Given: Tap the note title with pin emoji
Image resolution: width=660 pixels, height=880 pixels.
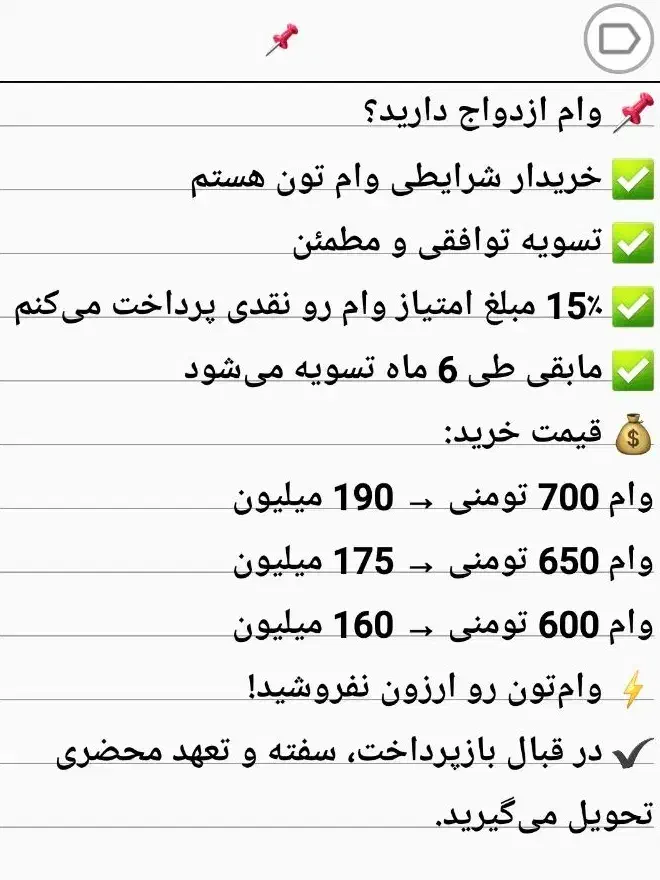Looking at the screenshot, I should point(282,39).
